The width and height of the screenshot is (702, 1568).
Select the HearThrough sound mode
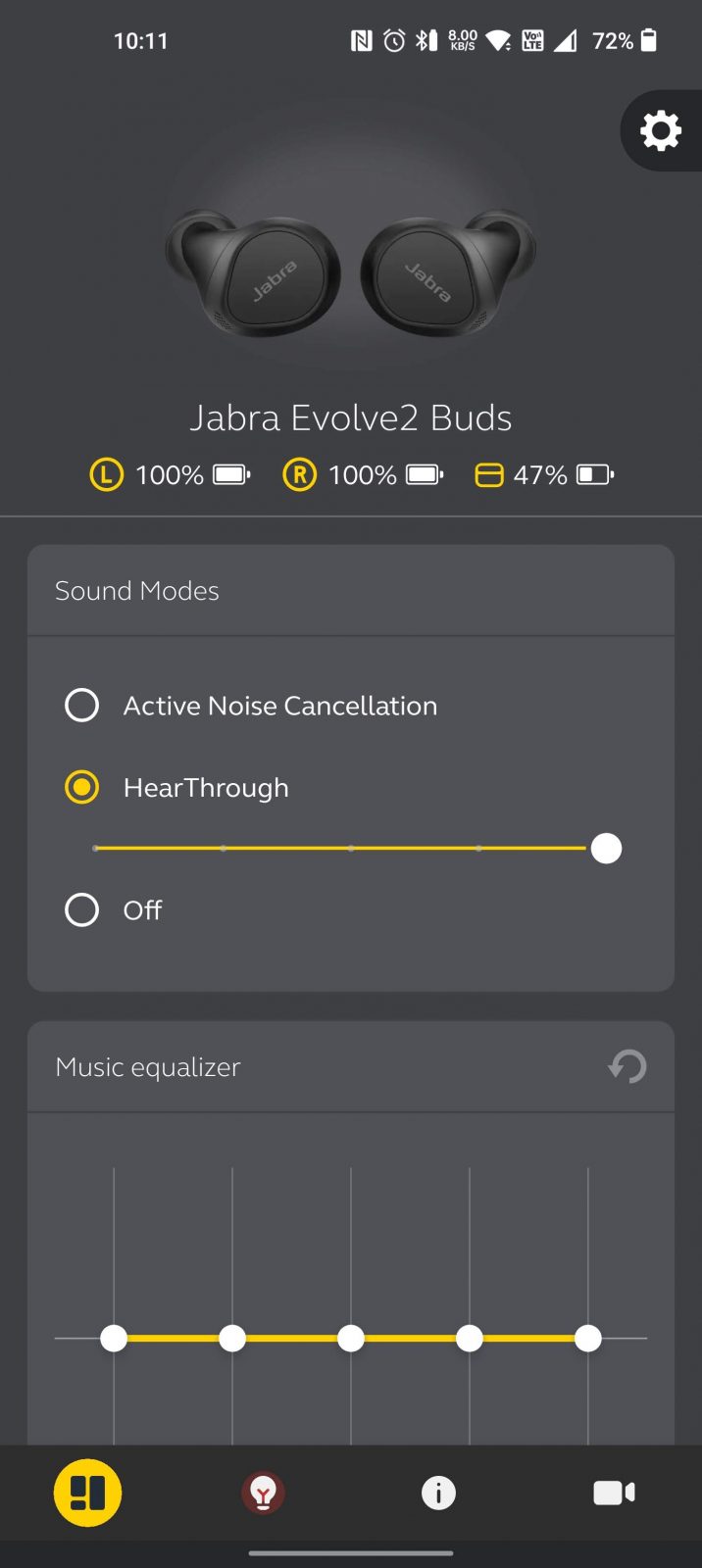(176, 788)
